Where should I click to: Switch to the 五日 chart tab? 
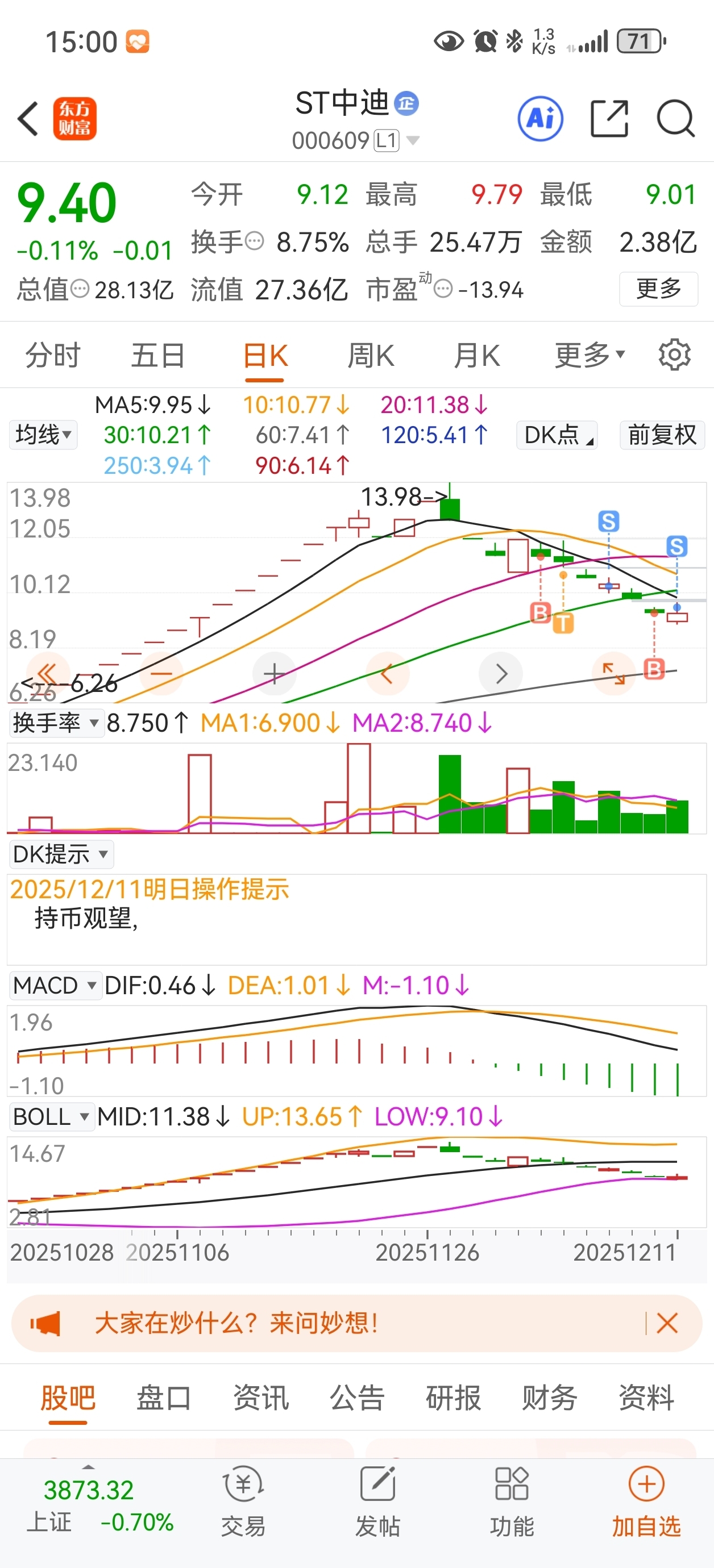click(158, 356)
